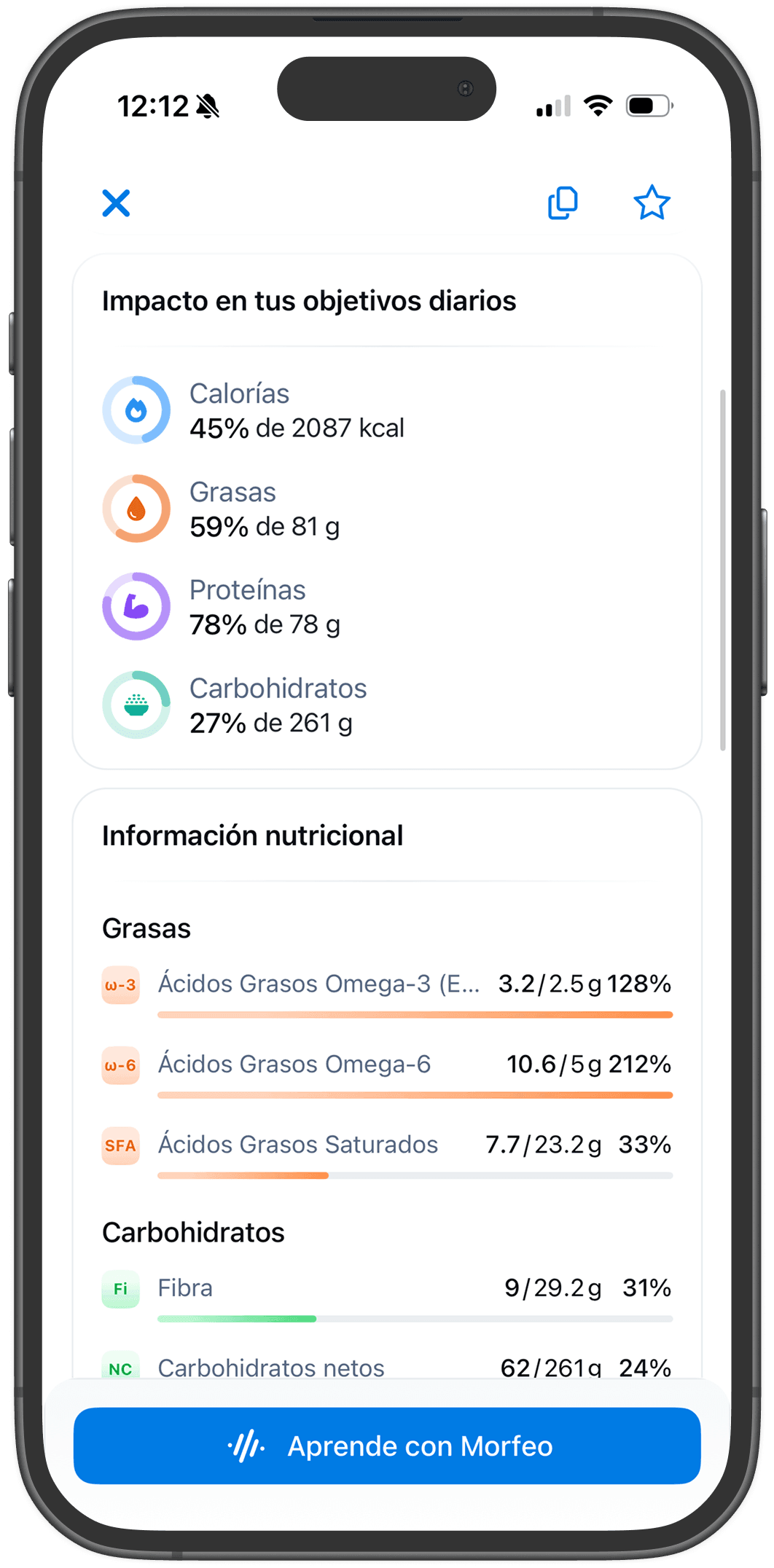Viewport: 774px width, 1568px height.
Task: Select the SFA saturated fats icon
Action: click(x=120, y=1145)
